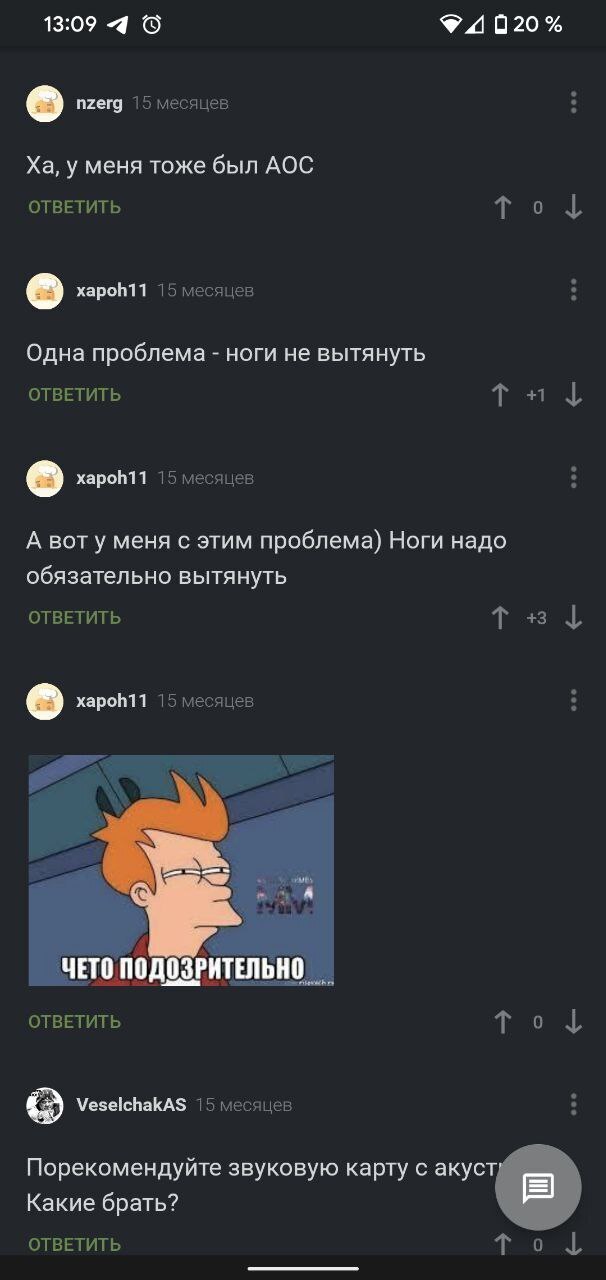Viewport: 606px width, 1280px height.
Task: Reply to nzerg's comment about AOC
Action: (74, 207)
